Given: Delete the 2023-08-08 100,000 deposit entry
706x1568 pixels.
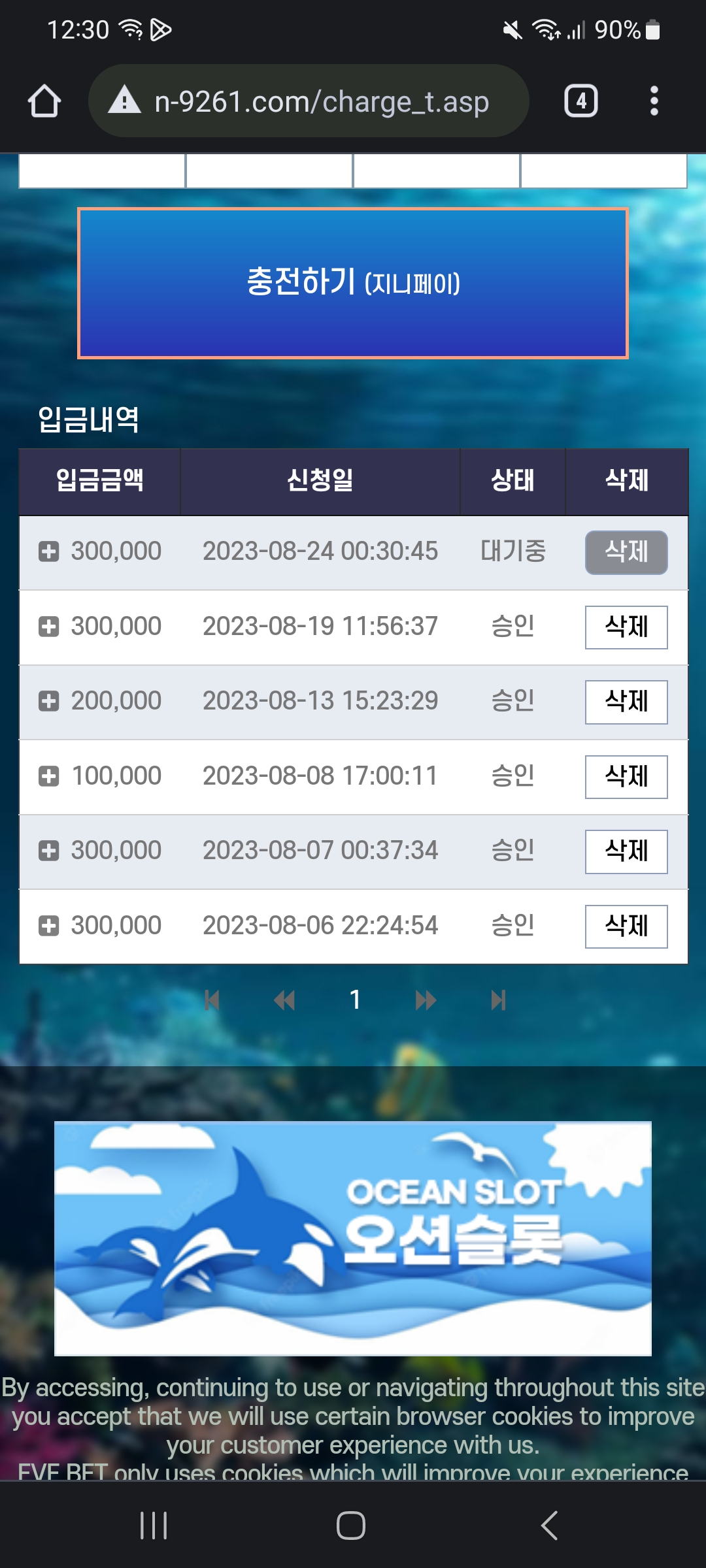Looking at the screenshot, I should 626,777.
